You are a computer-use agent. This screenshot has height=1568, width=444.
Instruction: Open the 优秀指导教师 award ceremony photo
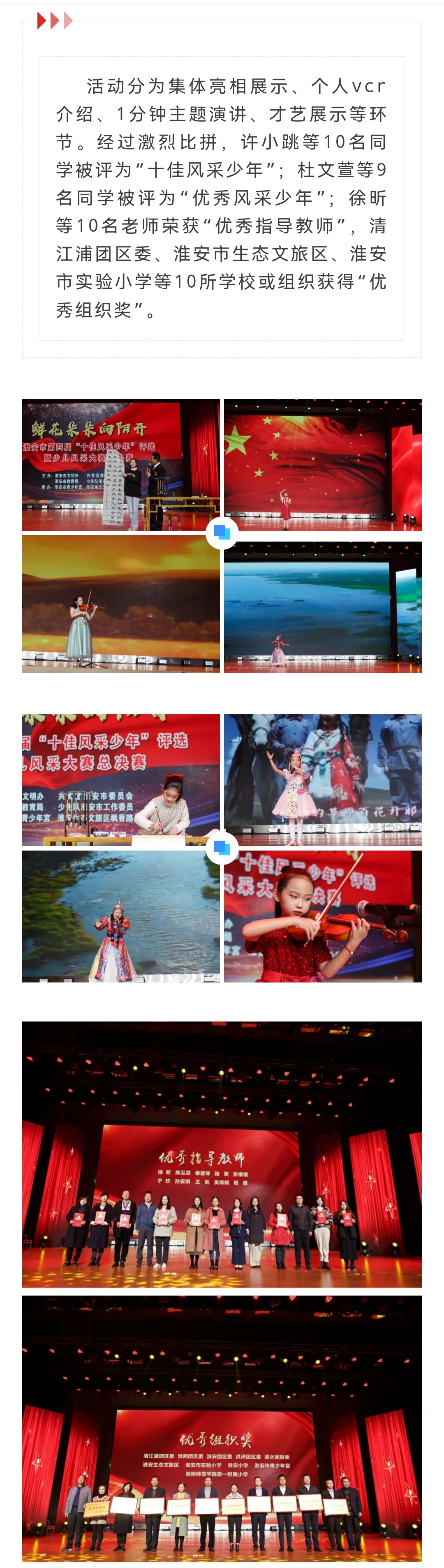pyautogui.click(x=222, y=1155)
